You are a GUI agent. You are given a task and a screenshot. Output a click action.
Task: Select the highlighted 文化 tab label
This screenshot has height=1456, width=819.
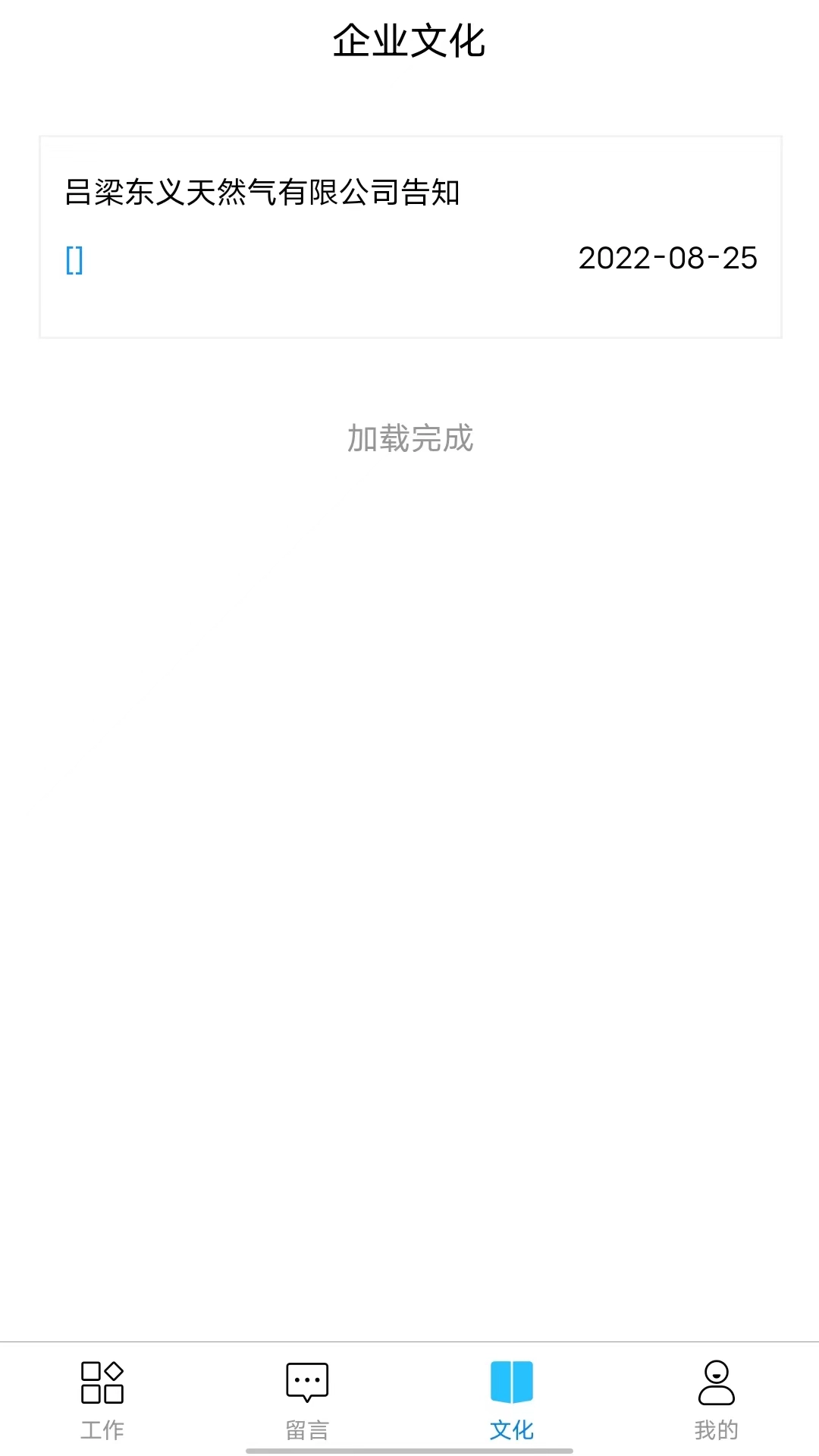512,1430
